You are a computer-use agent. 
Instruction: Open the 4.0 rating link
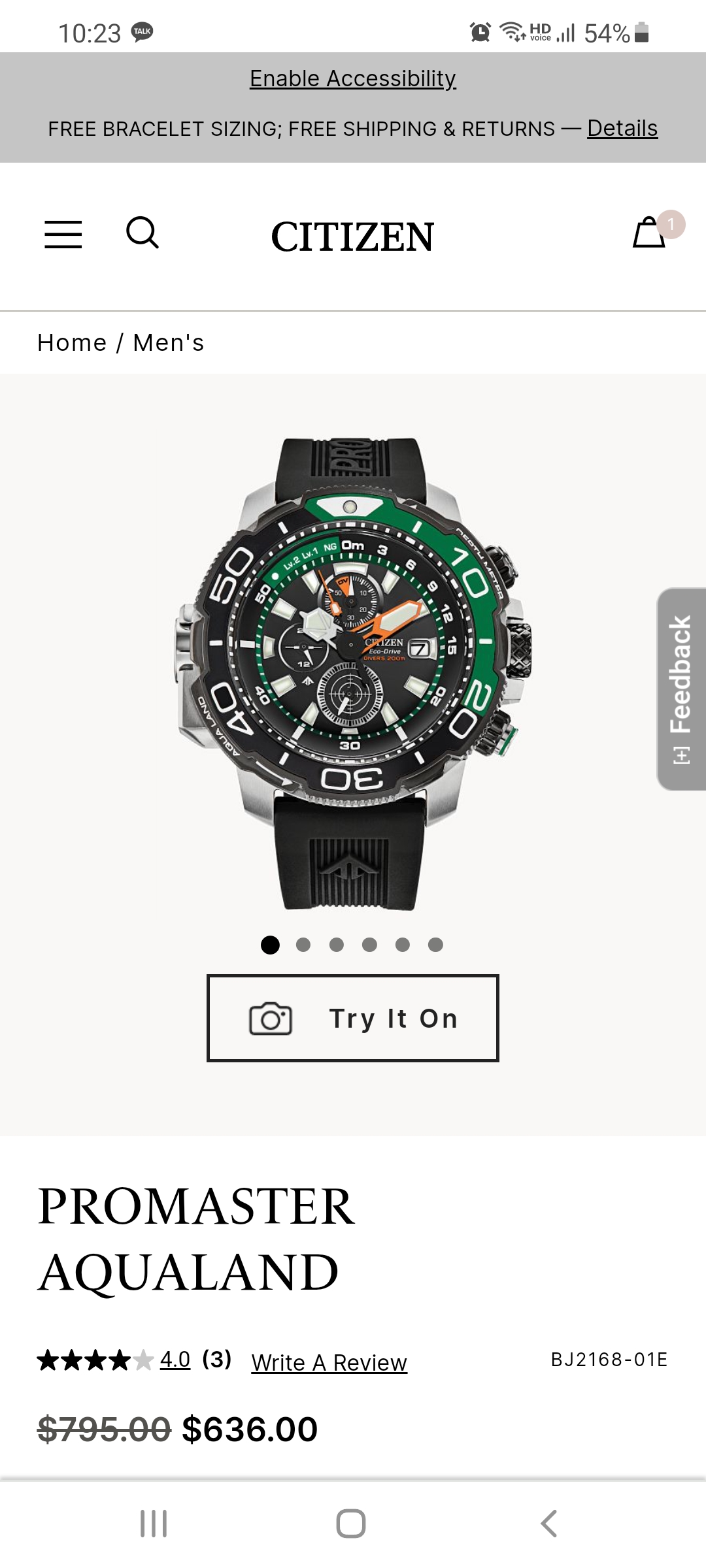click(x=175, y=1360)
